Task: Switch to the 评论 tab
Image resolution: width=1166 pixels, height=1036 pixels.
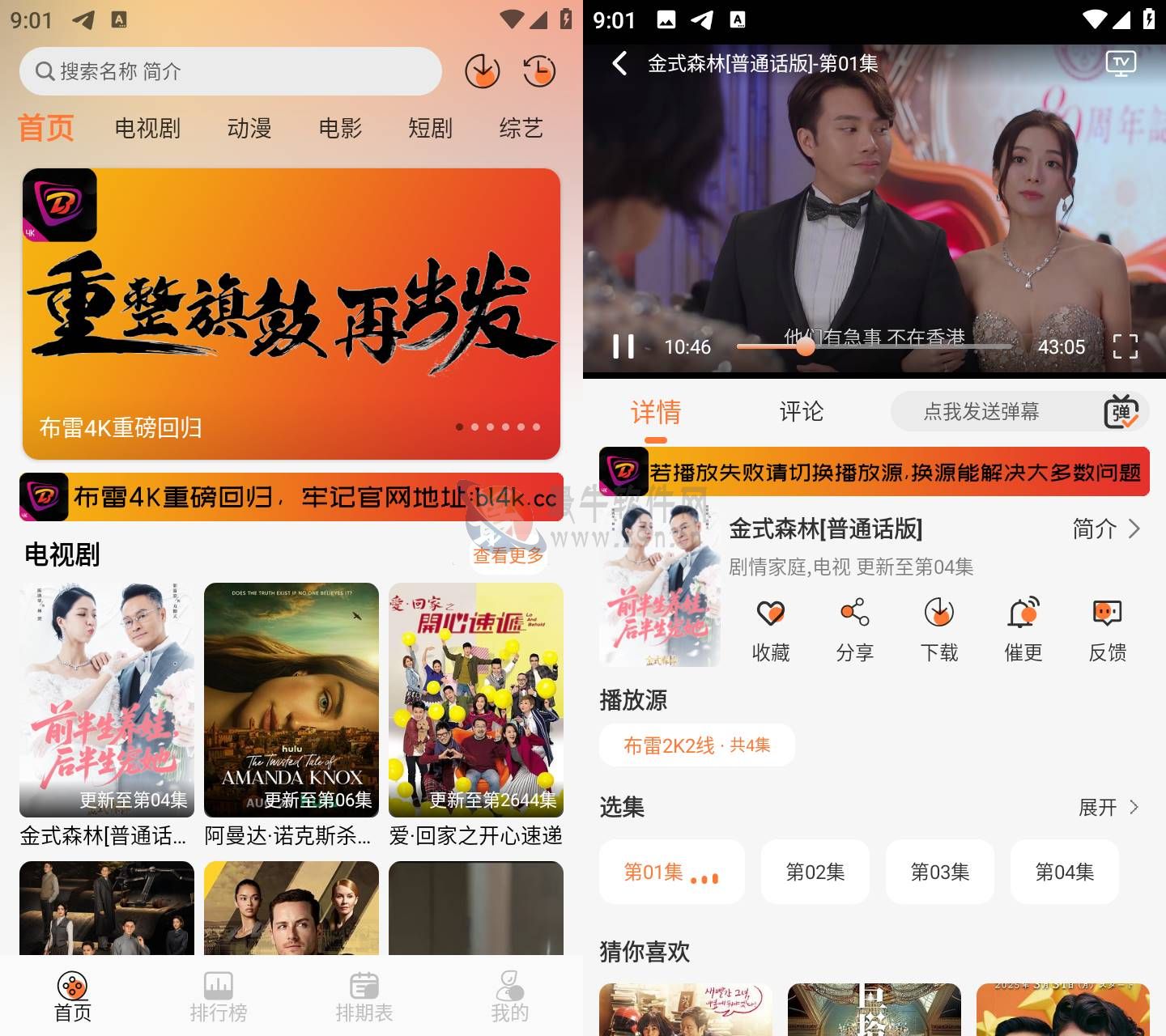Action: tap(801, 412)
